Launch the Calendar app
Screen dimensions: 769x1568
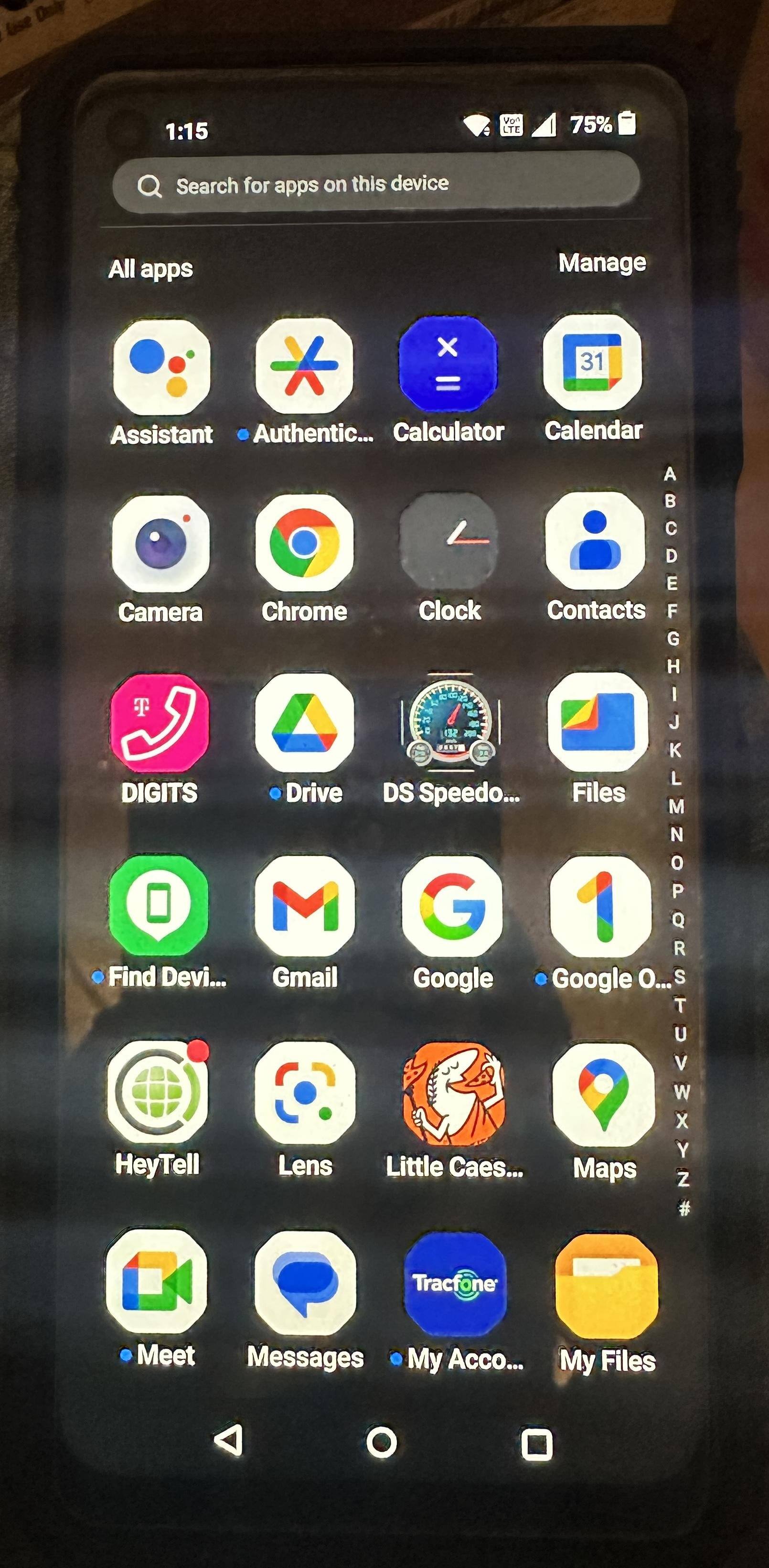[x=592, y=363]
